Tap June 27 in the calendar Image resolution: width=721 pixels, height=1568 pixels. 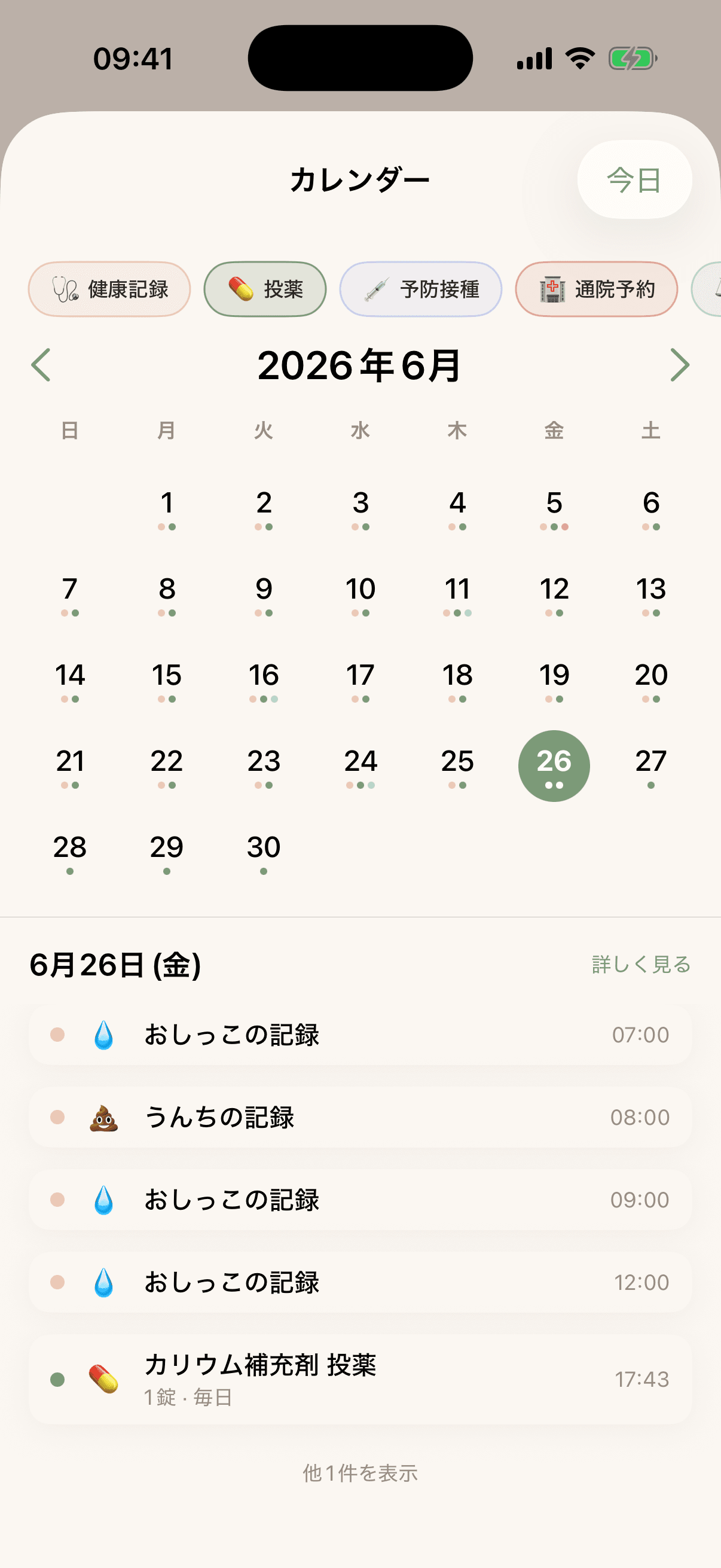pos(650,767)
